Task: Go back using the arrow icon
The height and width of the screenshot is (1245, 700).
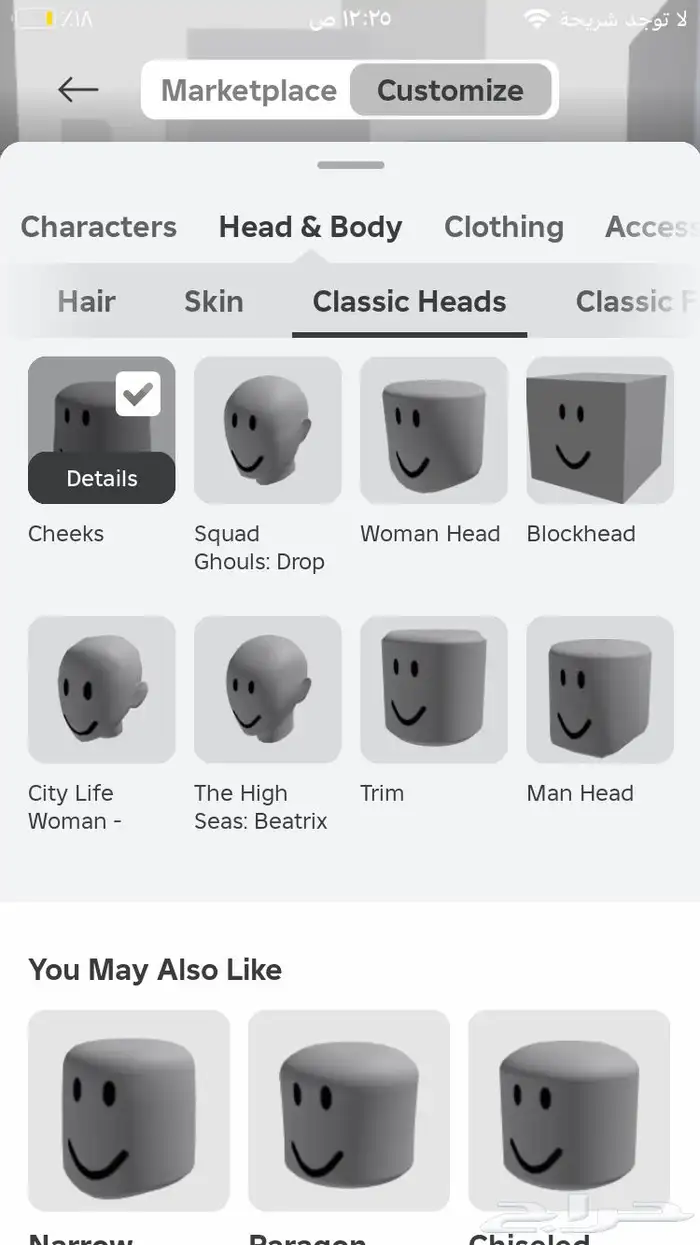Action: coord(78,90)
